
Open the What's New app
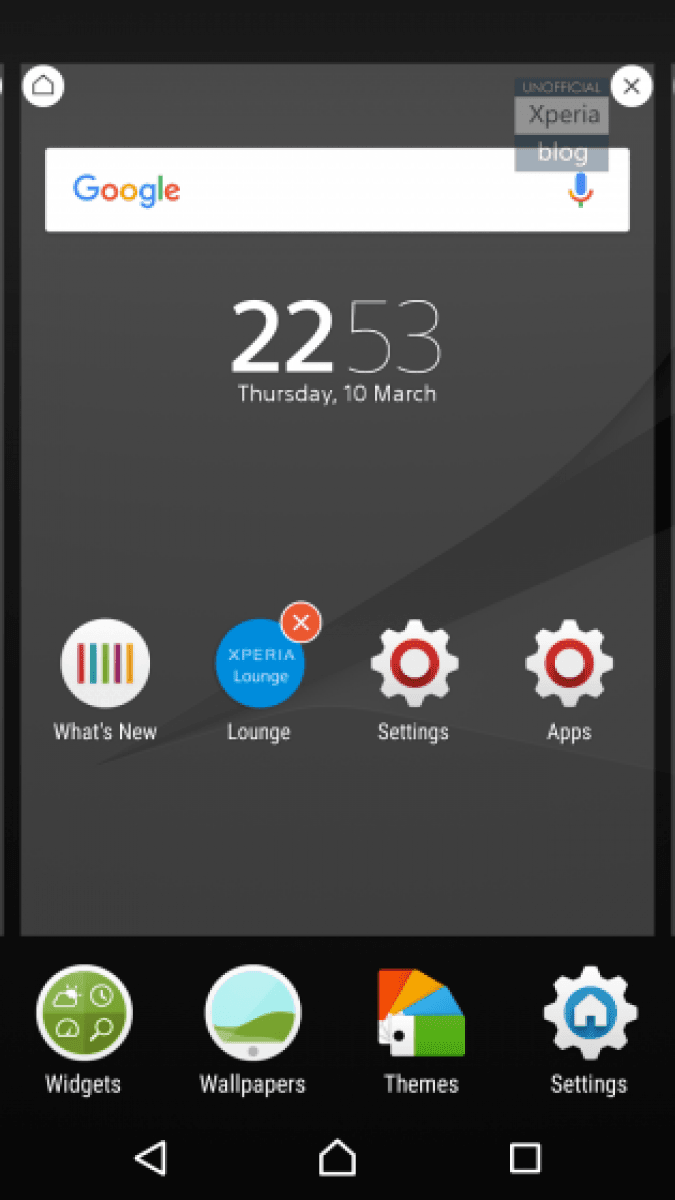(x=105, y=664)
